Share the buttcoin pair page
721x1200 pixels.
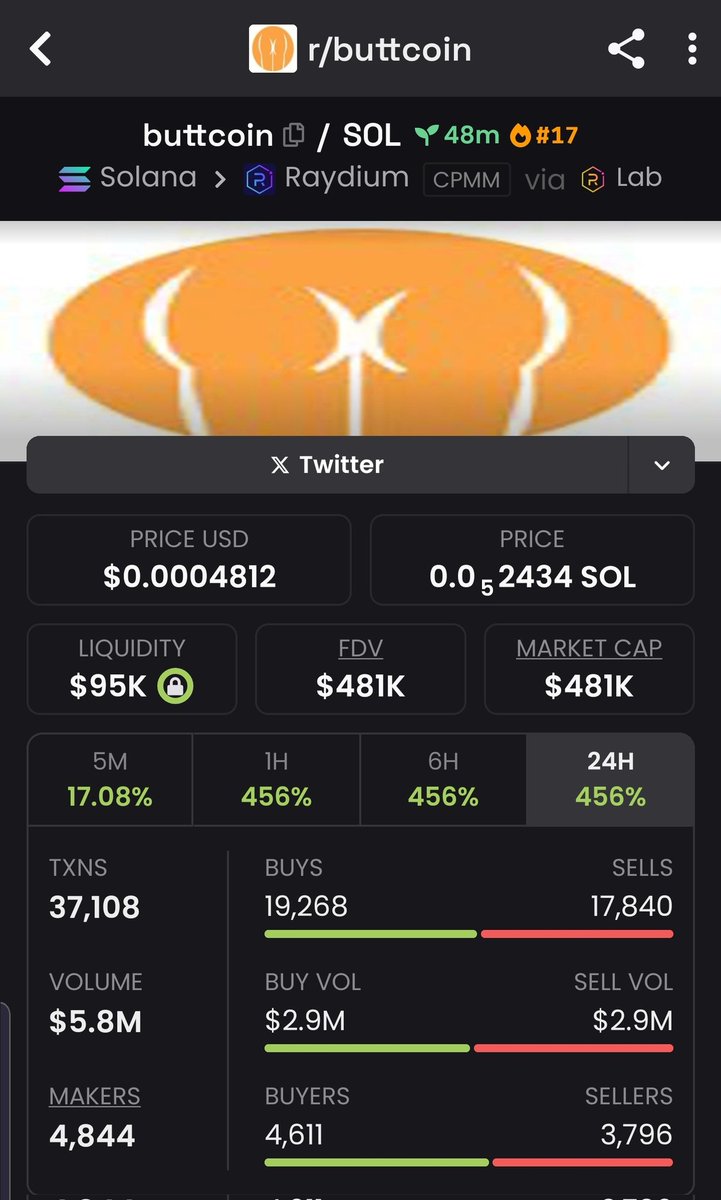point(626,49)
